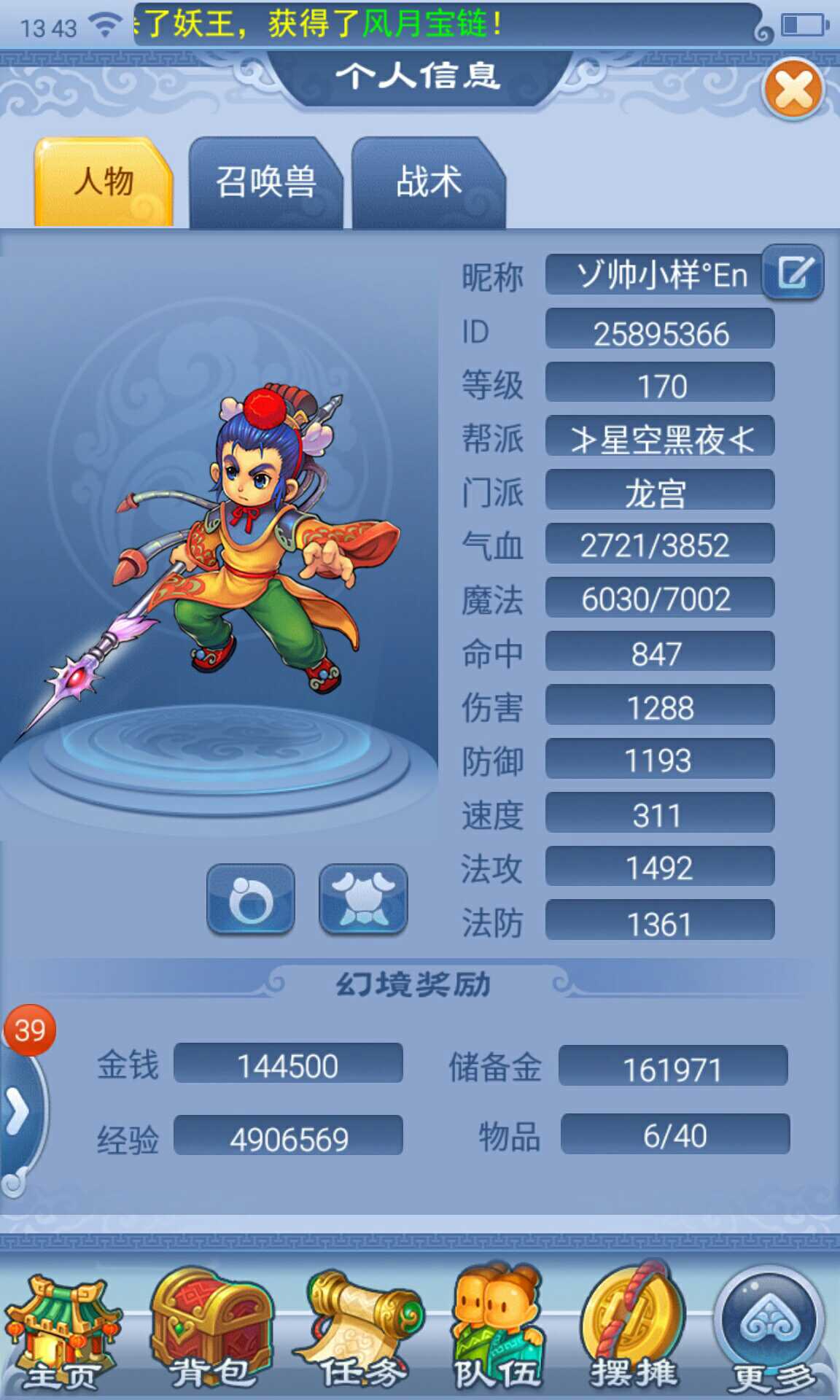Open the ring accessory button
This screenshot has height=1400, width=840.
pos(251,898)
